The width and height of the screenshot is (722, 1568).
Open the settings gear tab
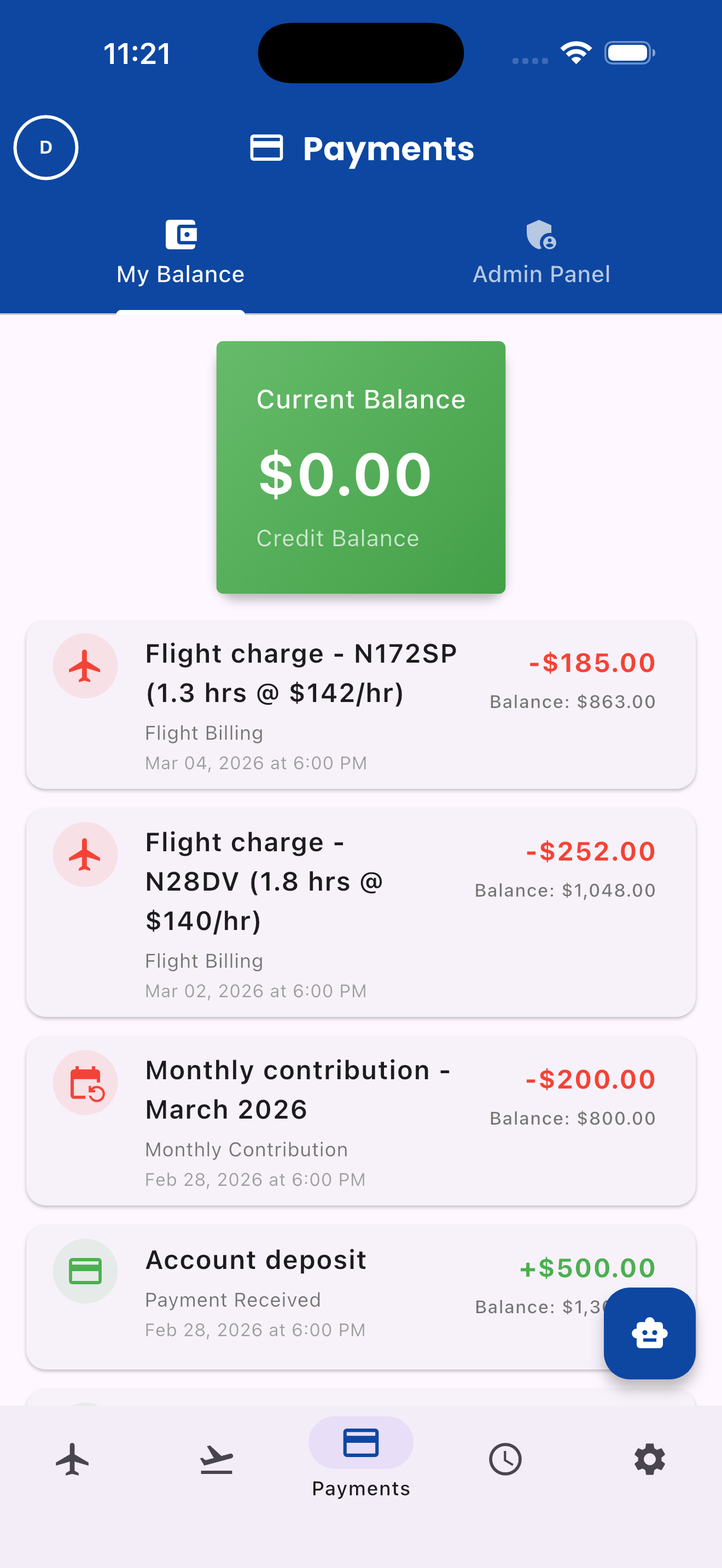(x=650, y=1459)
